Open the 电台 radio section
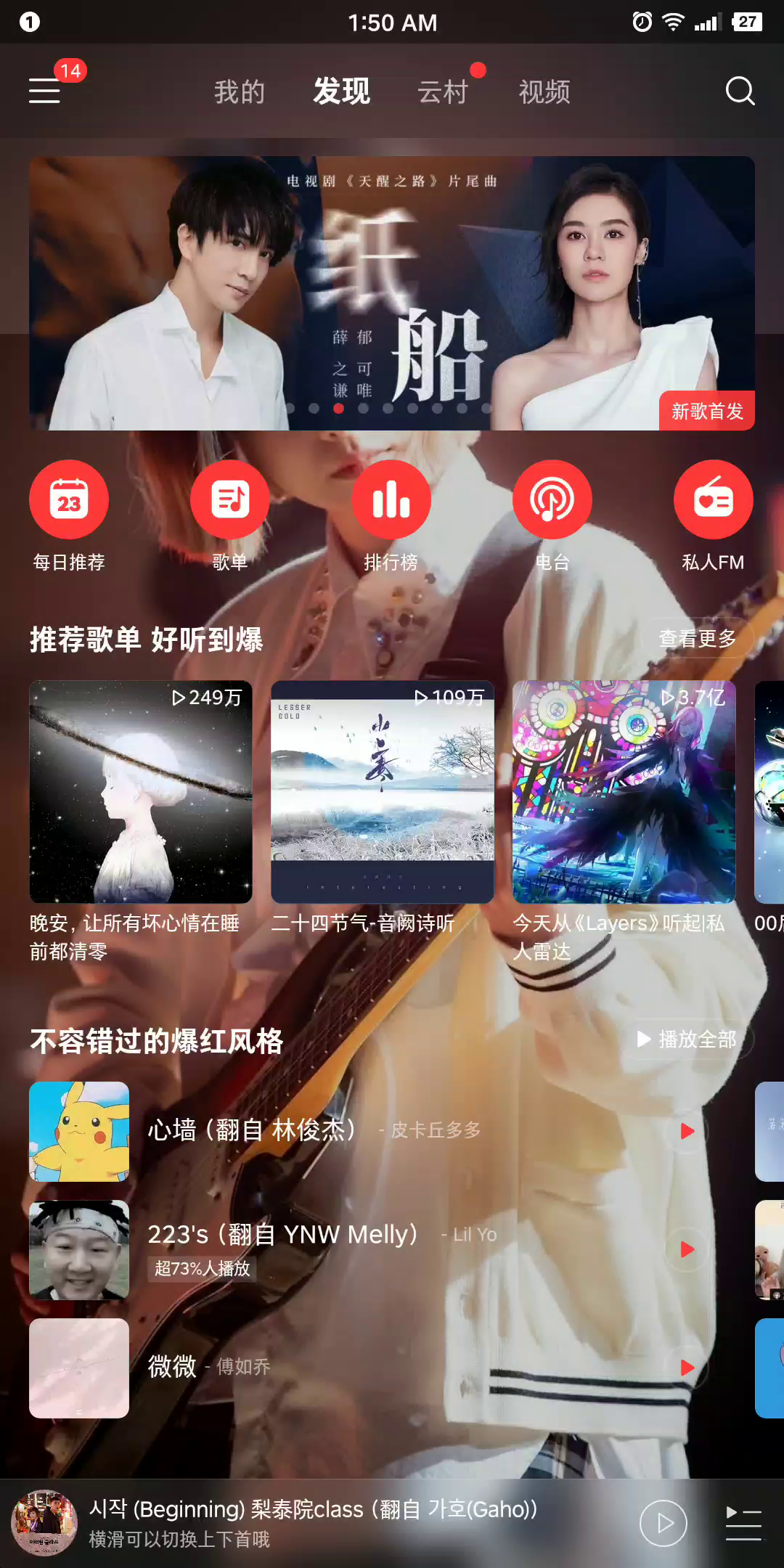The width and height of the screenshot is (784, 1568). coord(552,501)
